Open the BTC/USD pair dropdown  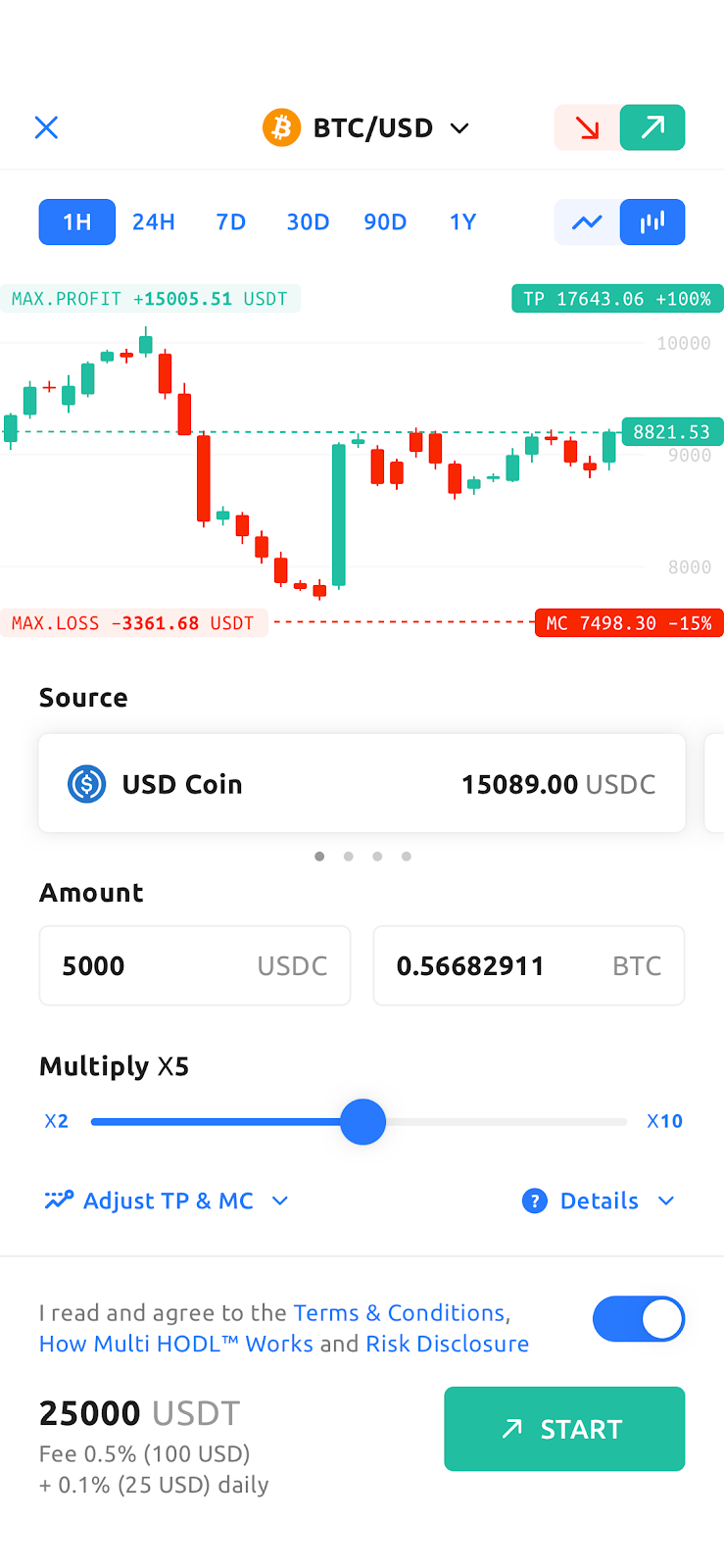[366, 127]
